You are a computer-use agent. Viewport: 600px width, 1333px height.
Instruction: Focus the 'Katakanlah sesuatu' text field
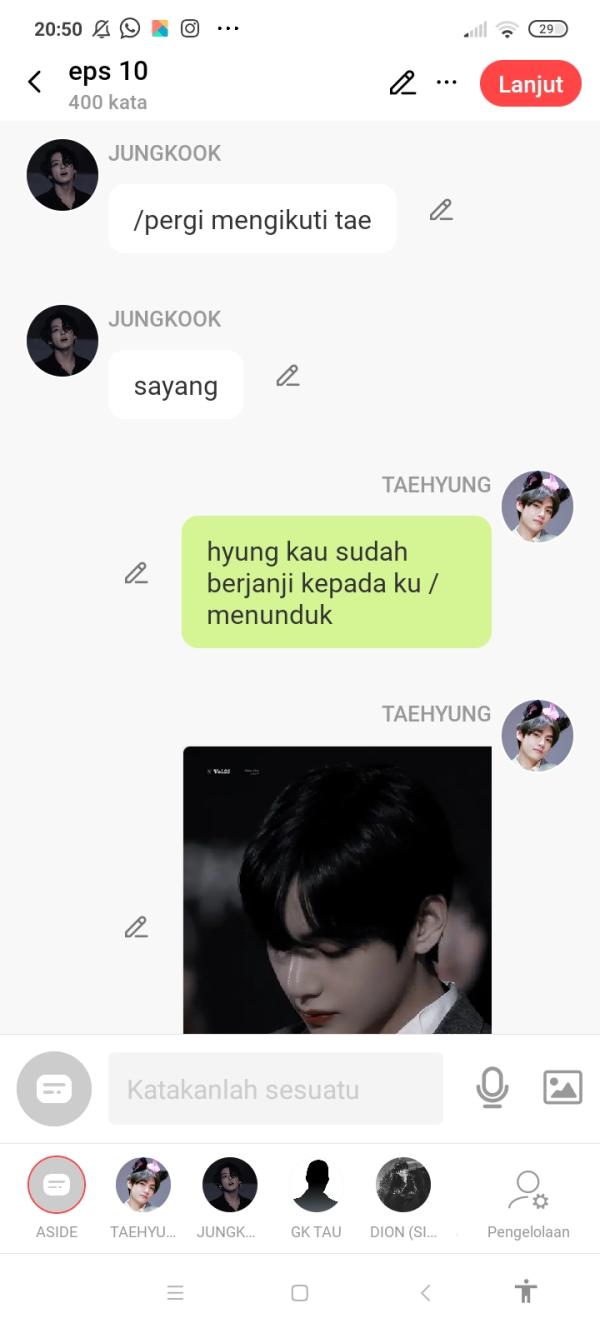coord(275,1089)
